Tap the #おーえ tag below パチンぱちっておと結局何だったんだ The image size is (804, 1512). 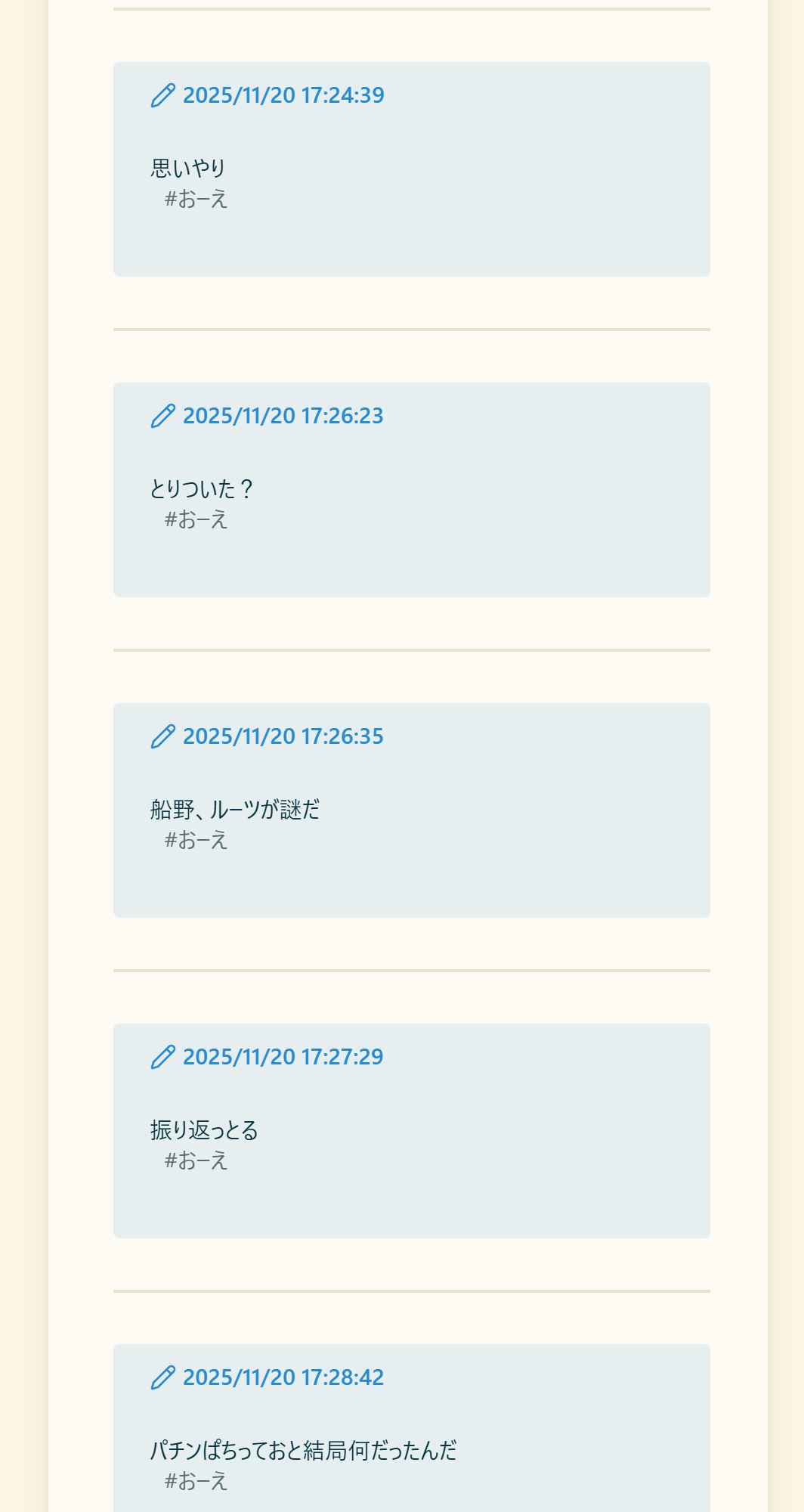pyautogui.click(x=196, y=1481)
